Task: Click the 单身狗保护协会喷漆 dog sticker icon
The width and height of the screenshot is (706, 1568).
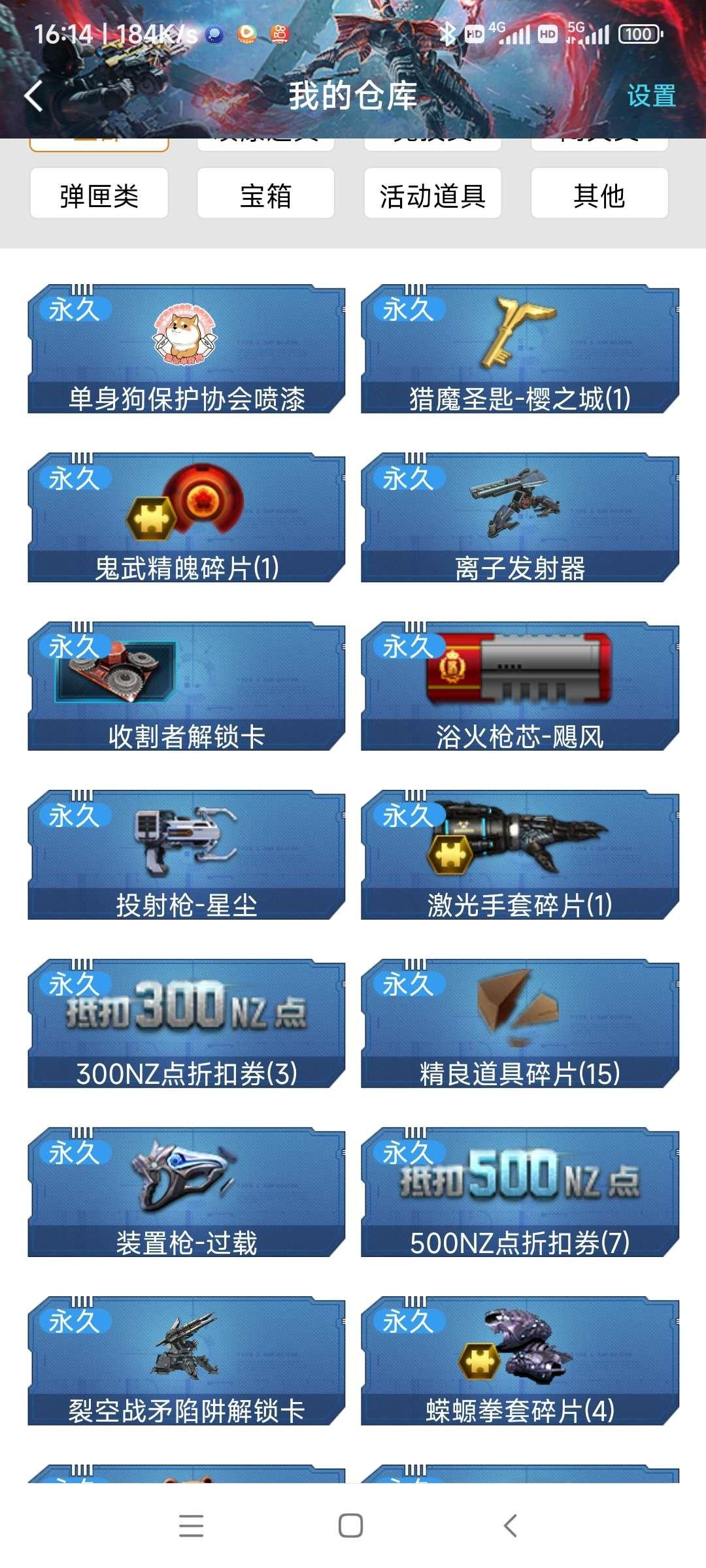Action: coord(184,336)
